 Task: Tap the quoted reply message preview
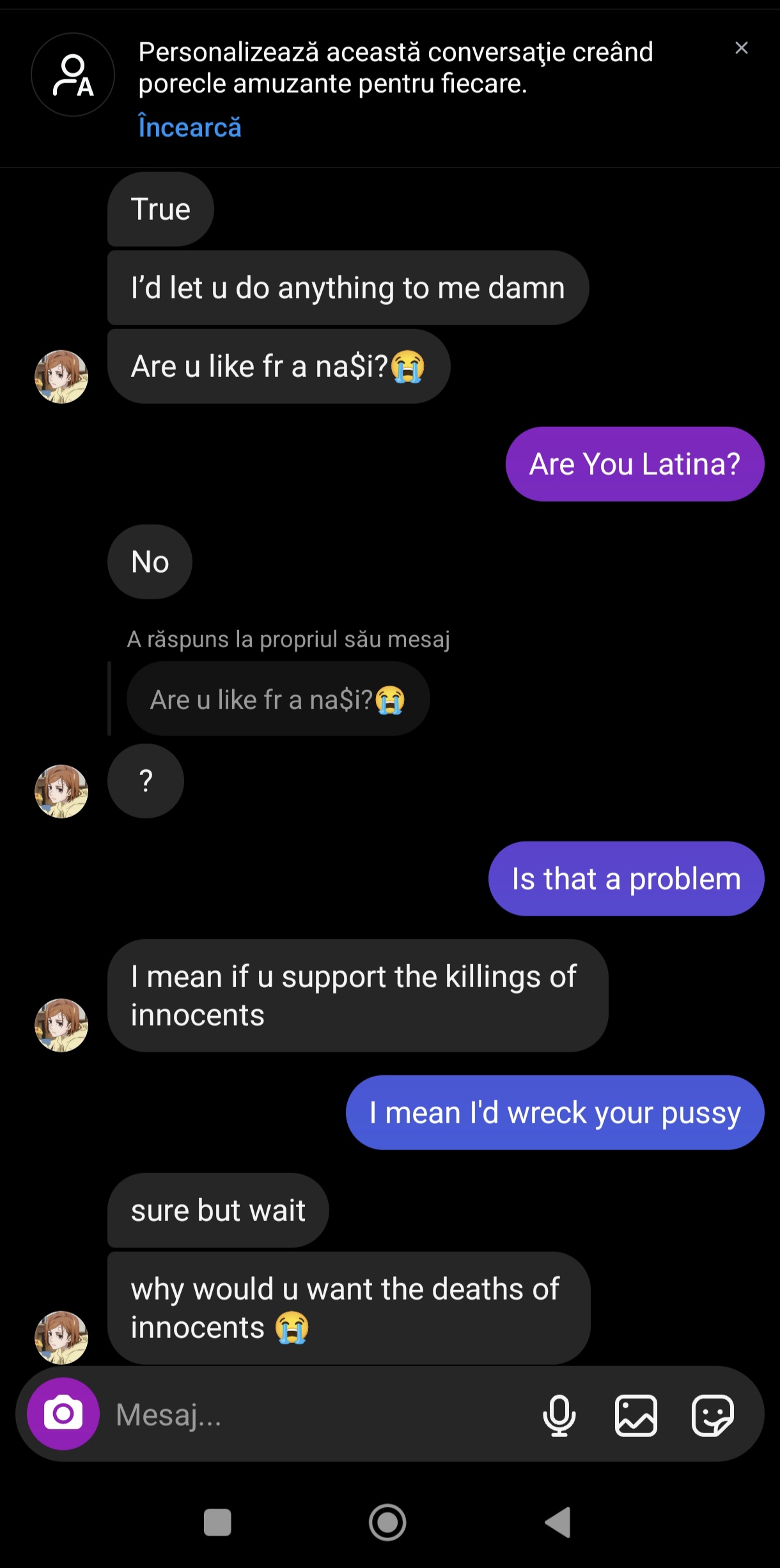coord(277,699)
